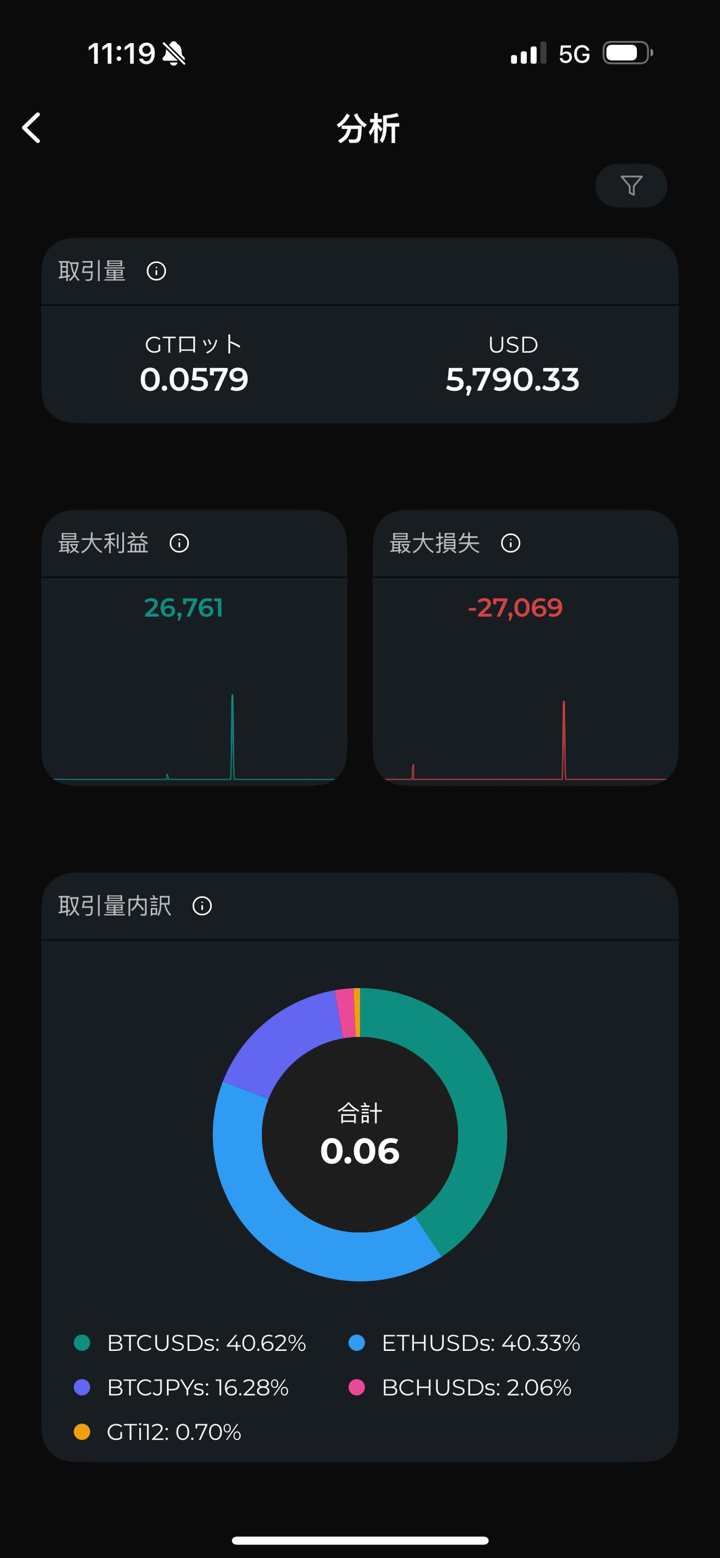Tap the back arrow to leave 分析

click(30, 128)
